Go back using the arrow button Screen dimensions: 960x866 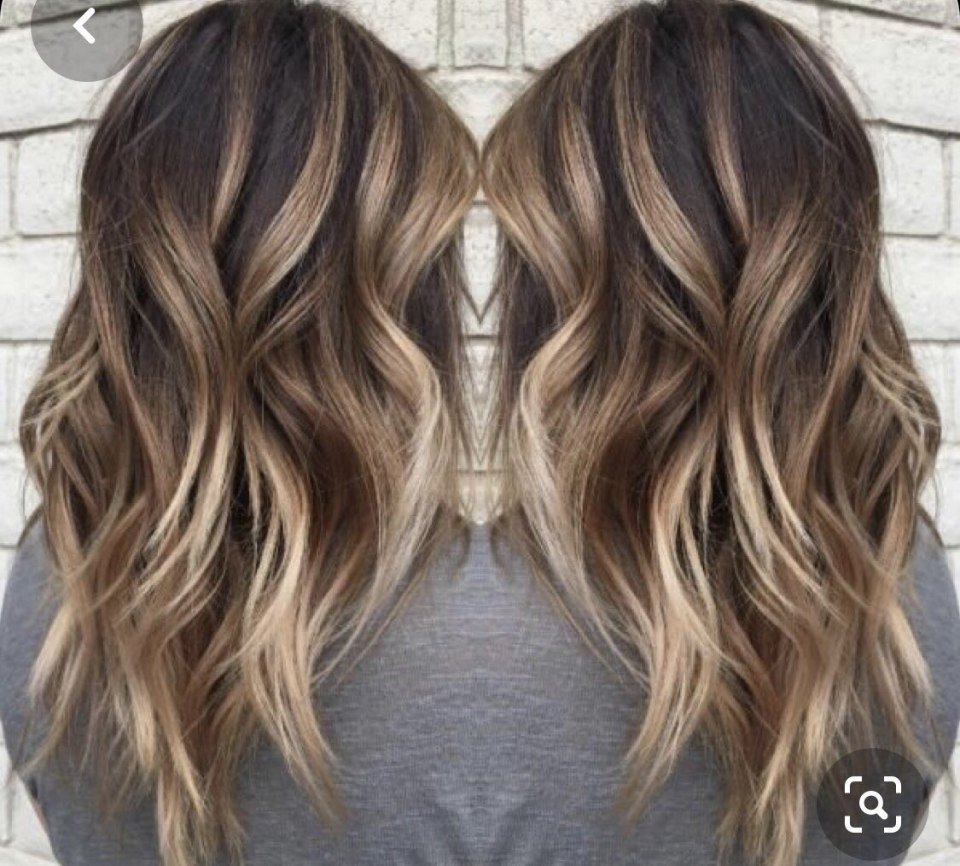[84, 27]
